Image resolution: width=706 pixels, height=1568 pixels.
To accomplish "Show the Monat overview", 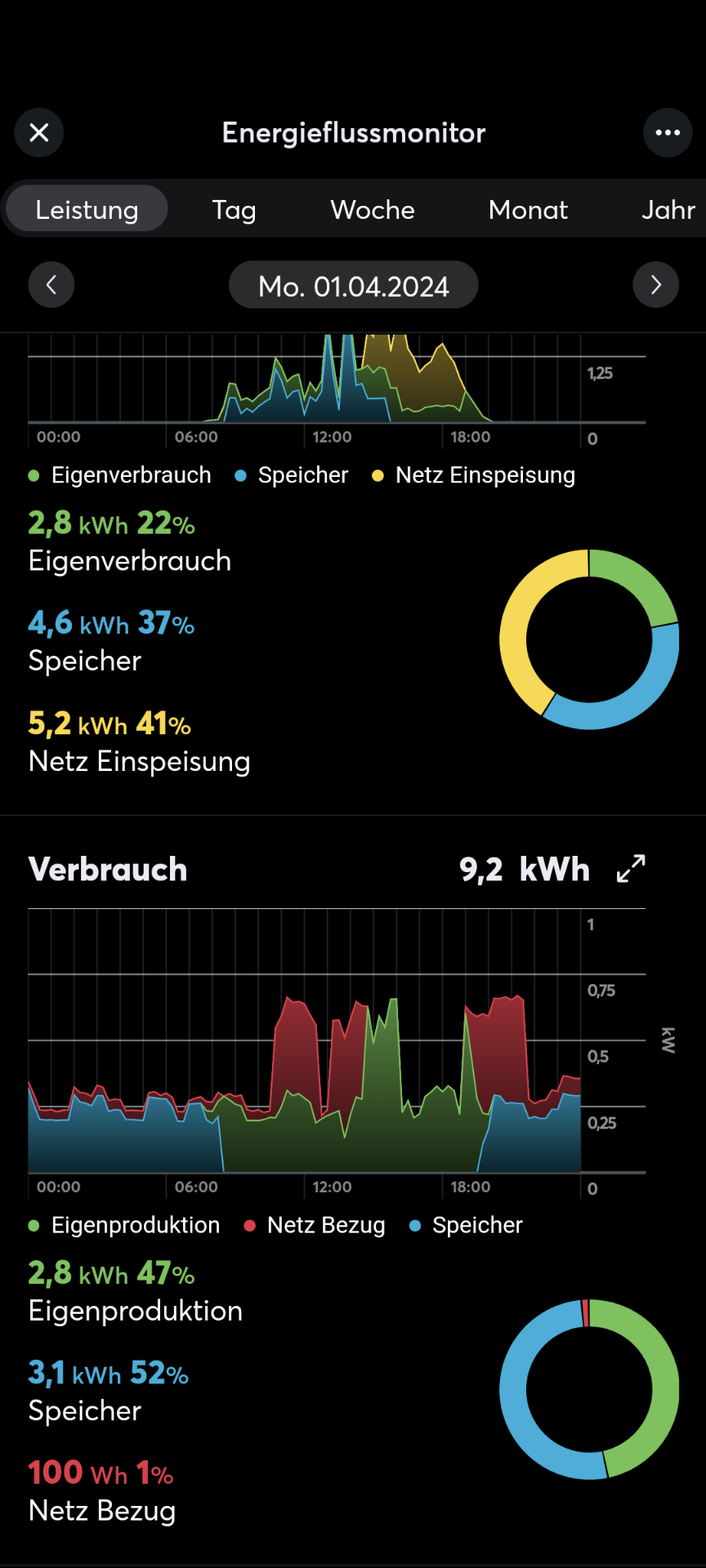I will click(528, 210).
